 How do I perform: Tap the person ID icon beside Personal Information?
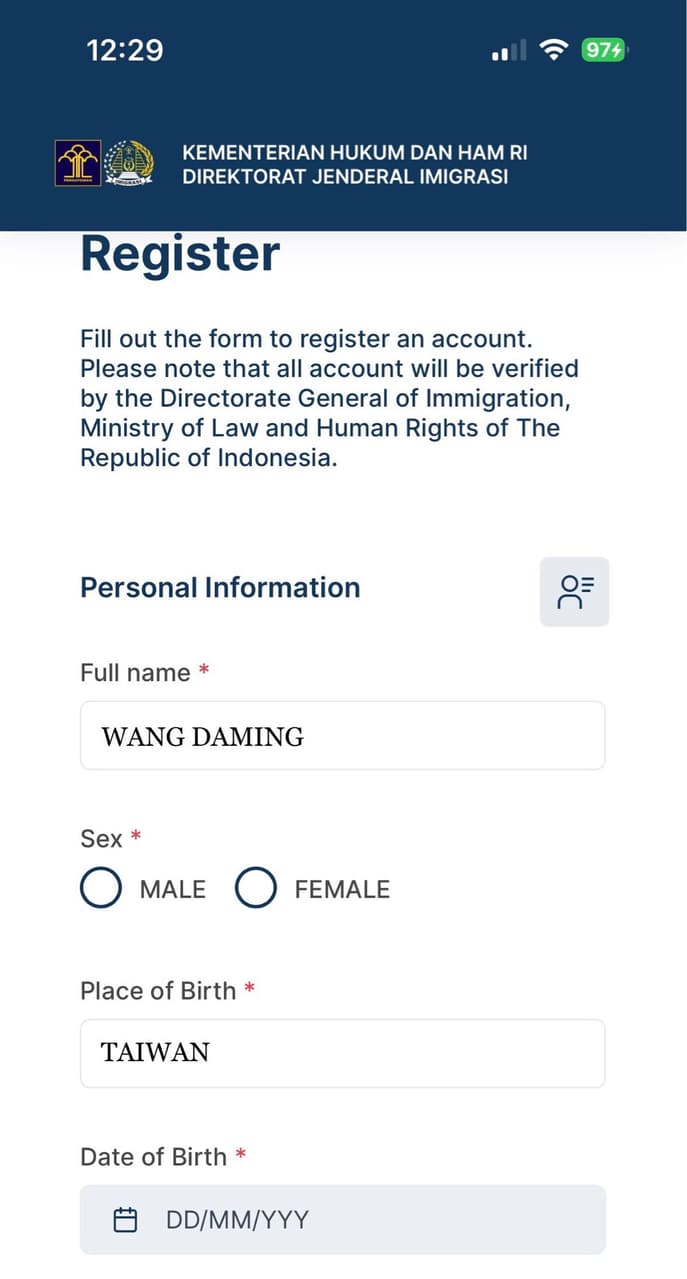[x=574, y=592]
